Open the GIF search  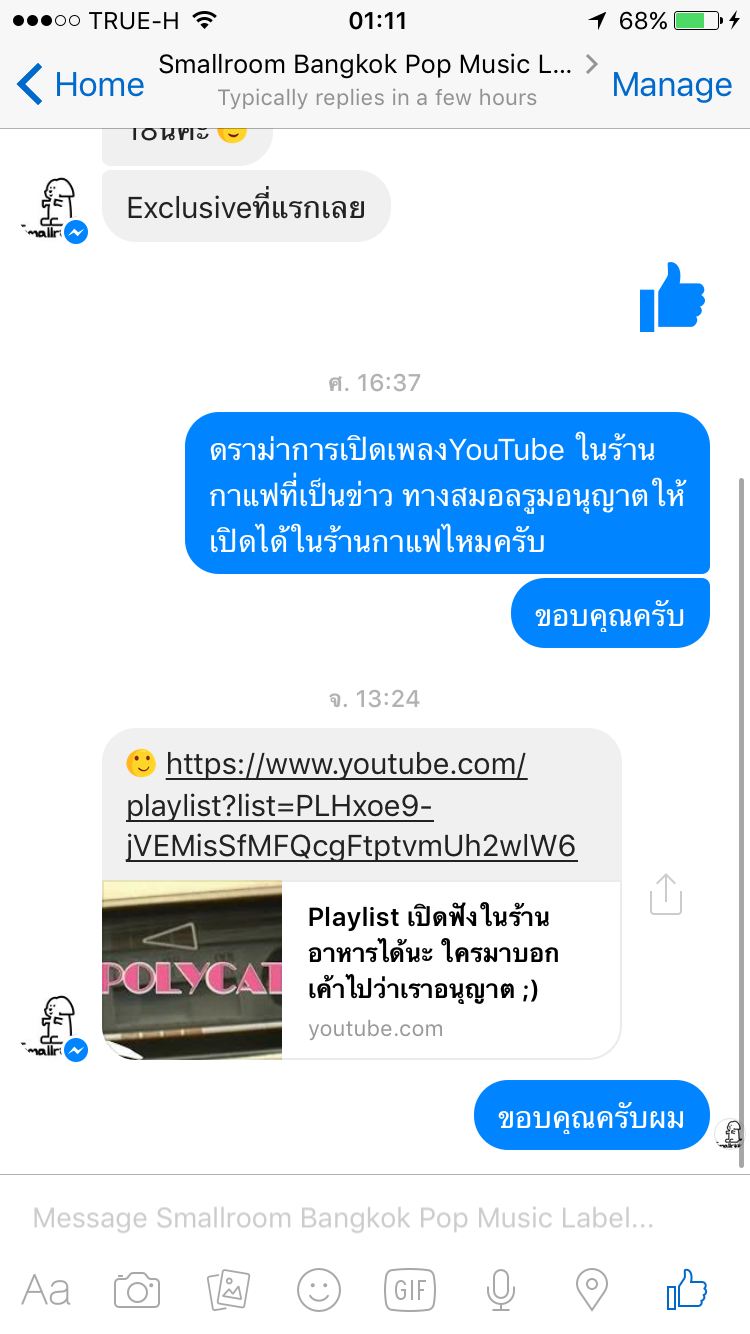[410, 1290]
